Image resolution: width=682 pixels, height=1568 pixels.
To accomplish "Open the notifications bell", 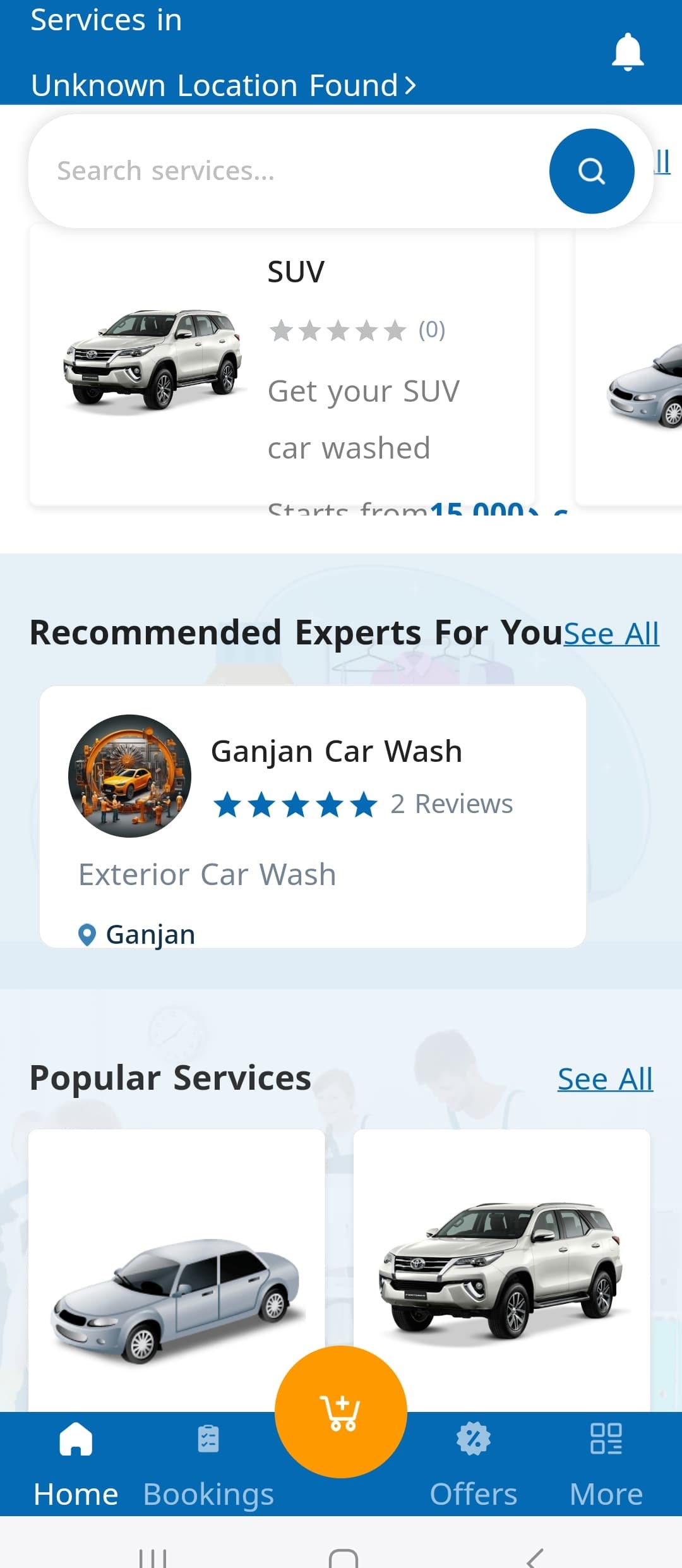I will click(627, 52).
